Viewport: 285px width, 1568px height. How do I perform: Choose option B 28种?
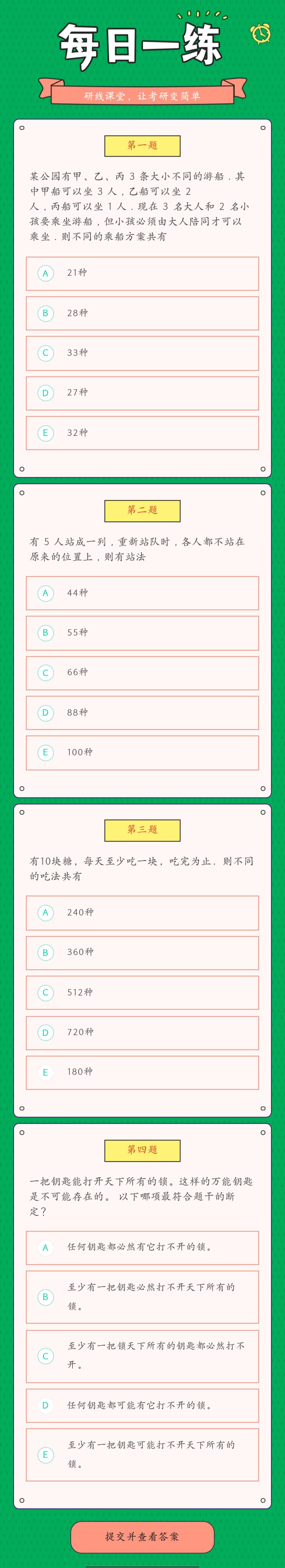pos(142,313)
